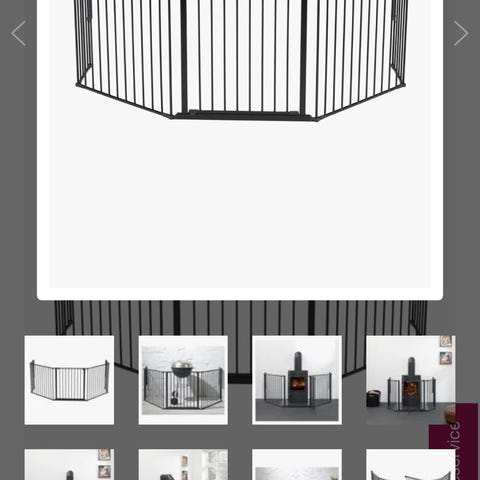
Task: Go to the previous product image
Action: (18, 33)
